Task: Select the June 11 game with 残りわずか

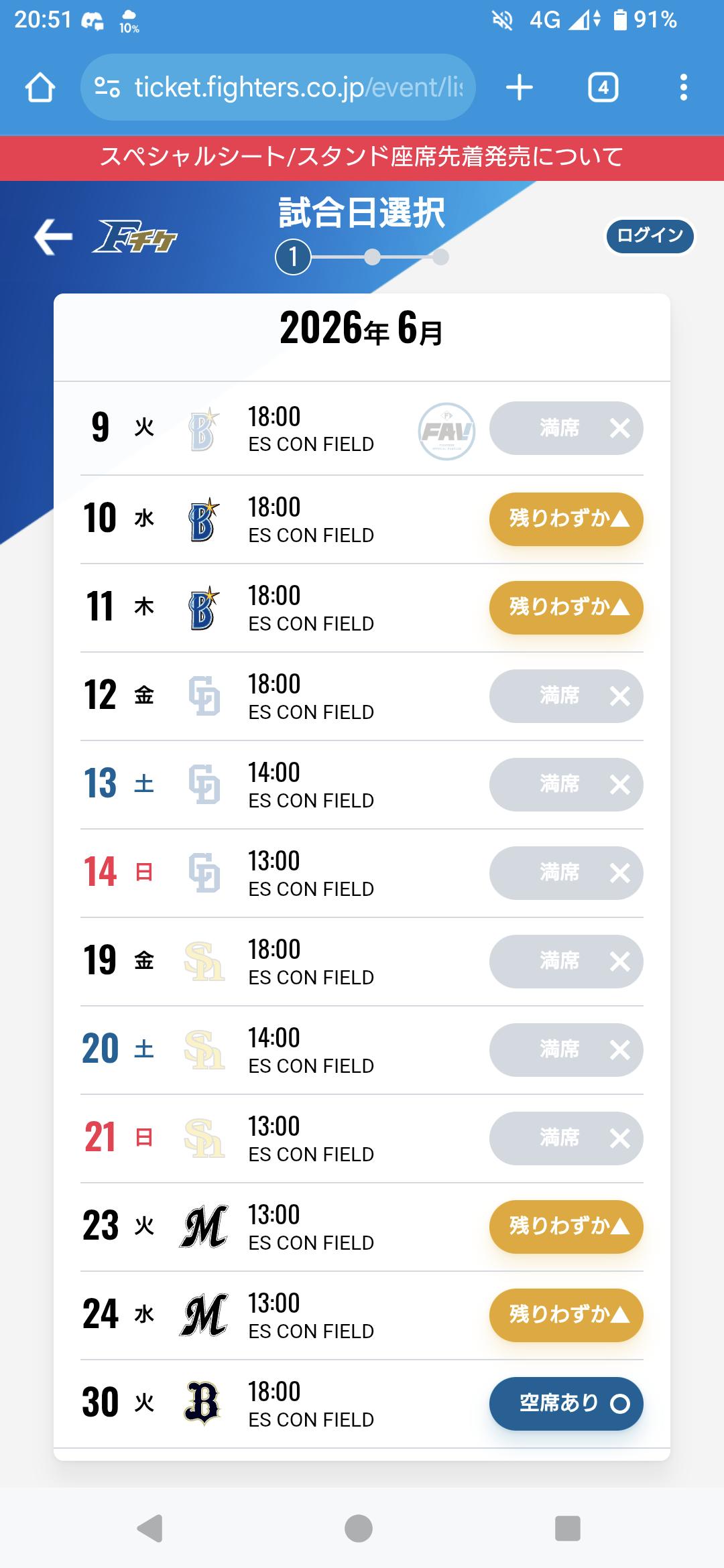Action: click(566, 608)
